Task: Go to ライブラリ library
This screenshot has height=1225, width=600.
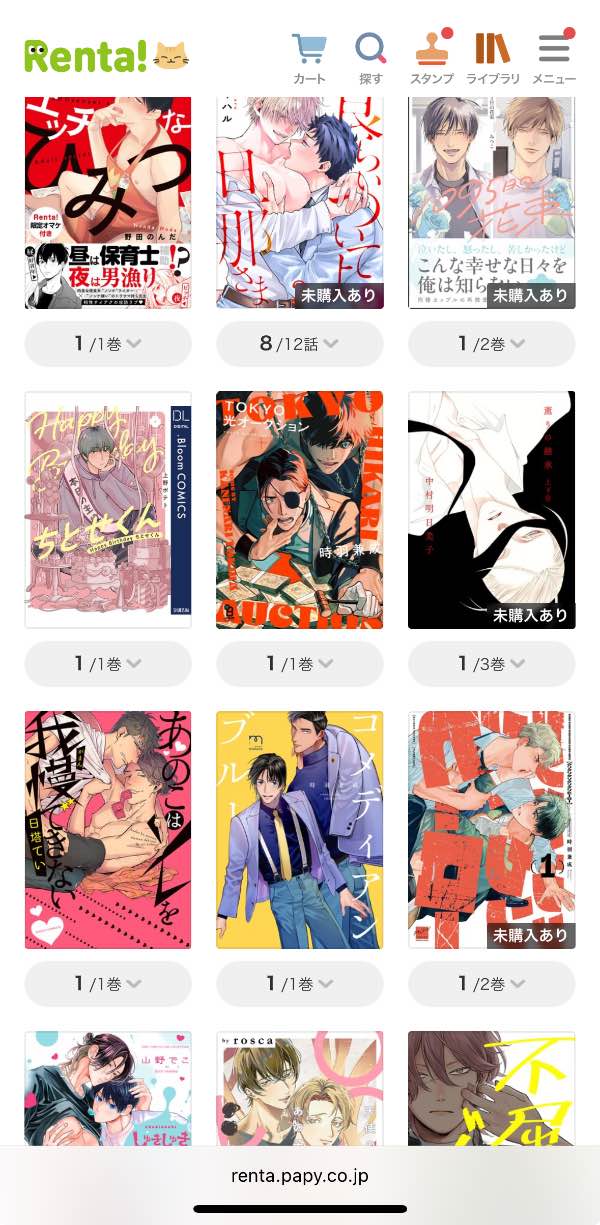Action: click(x=492, y=57)
